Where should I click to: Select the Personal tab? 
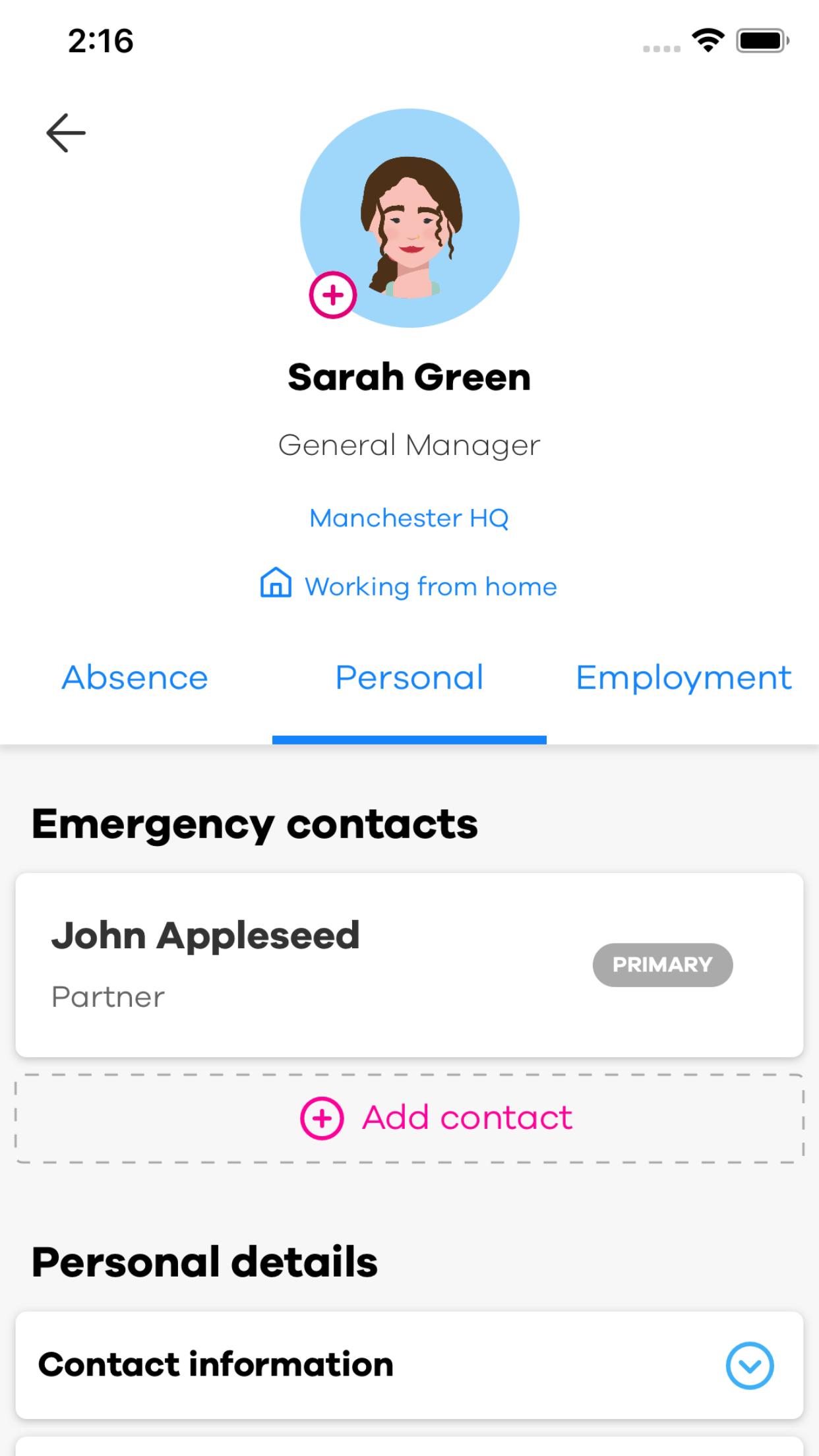tap(409, 678)
